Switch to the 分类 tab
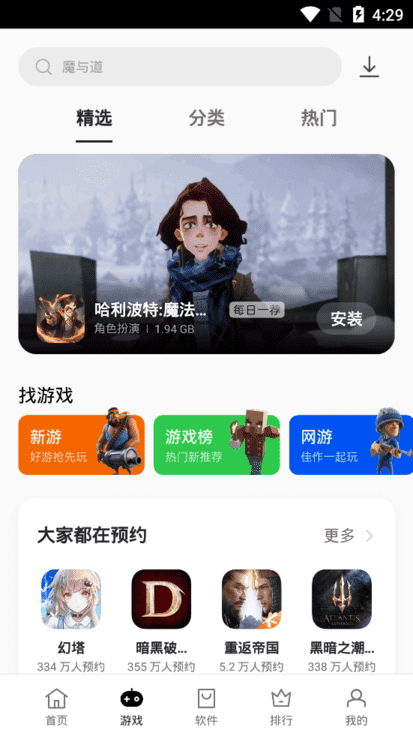This screenshot has height=736, width=413. [206, 117]
